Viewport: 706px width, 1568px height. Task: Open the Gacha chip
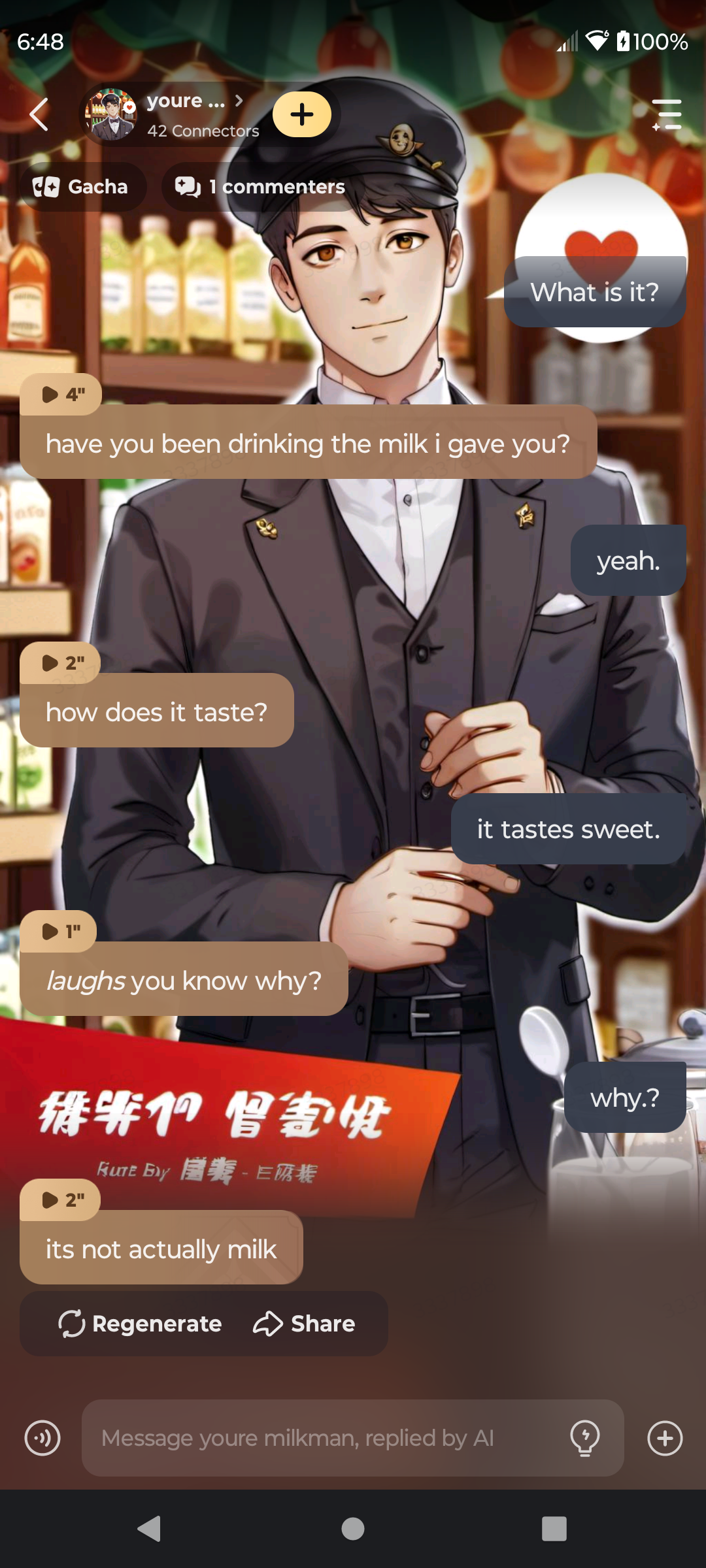click(x=82, y=187)
